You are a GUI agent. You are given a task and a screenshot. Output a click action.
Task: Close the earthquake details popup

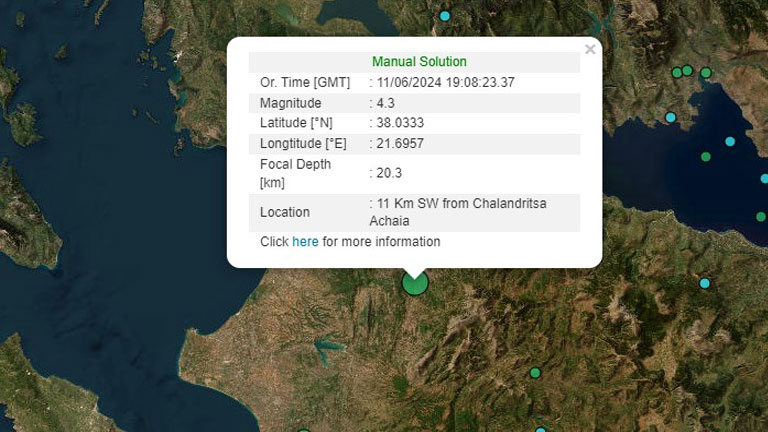click(x=590, y=49)
